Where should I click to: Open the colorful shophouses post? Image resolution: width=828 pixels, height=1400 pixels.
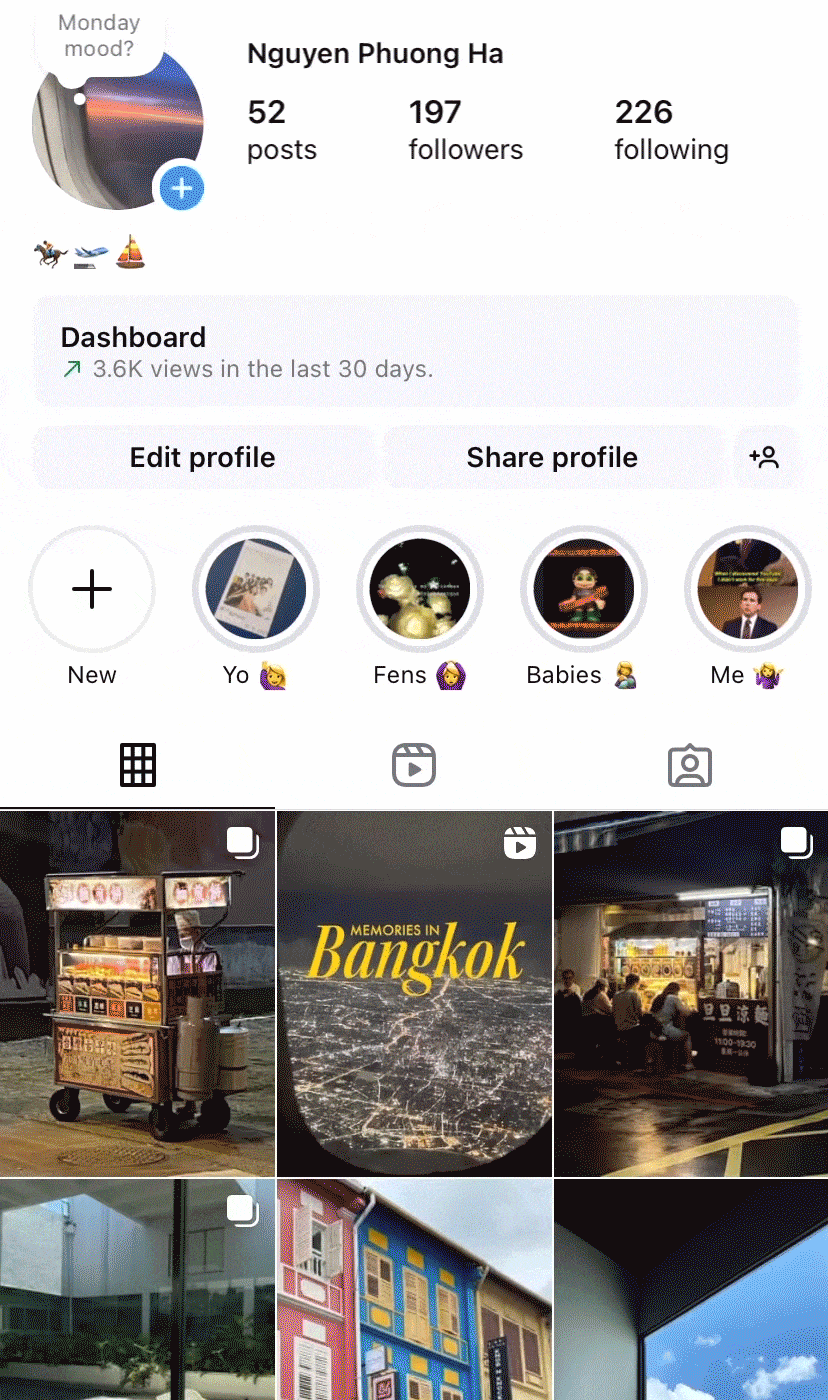pyautogui.click(x=414, y=1290)
